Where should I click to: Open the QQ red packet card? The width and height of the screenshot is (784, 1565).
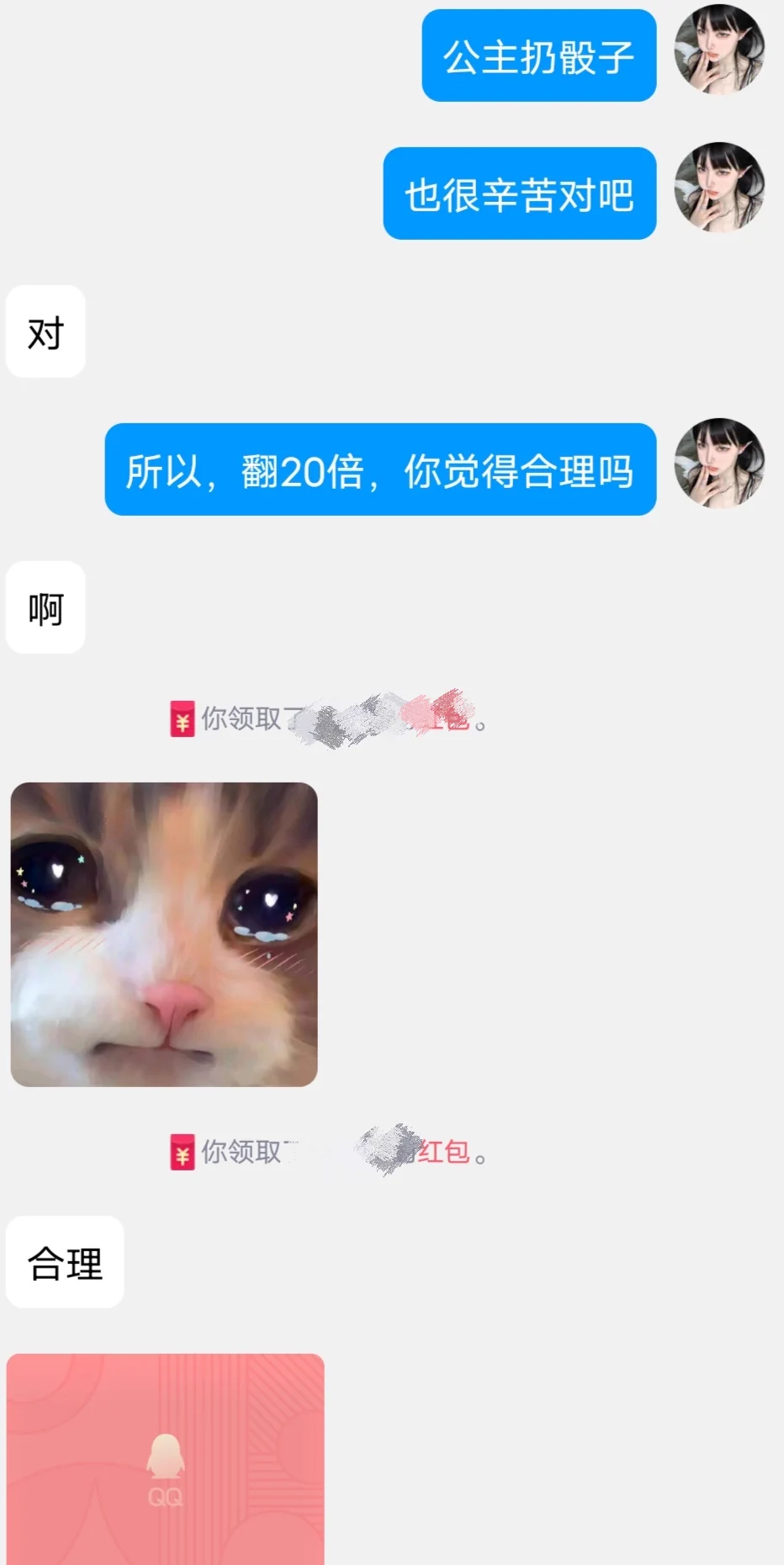click(x=165, y=1458)
